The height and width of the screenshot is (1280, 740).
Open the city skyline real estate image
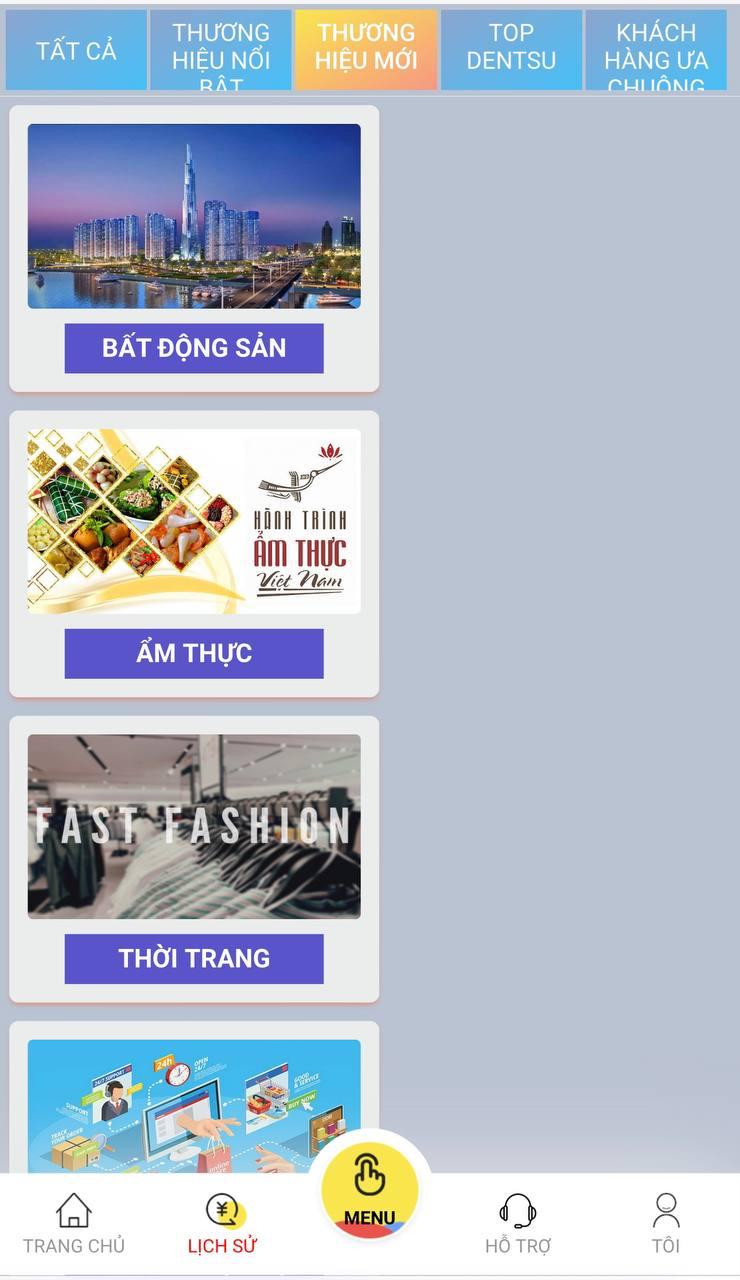[x=194, y=216]
